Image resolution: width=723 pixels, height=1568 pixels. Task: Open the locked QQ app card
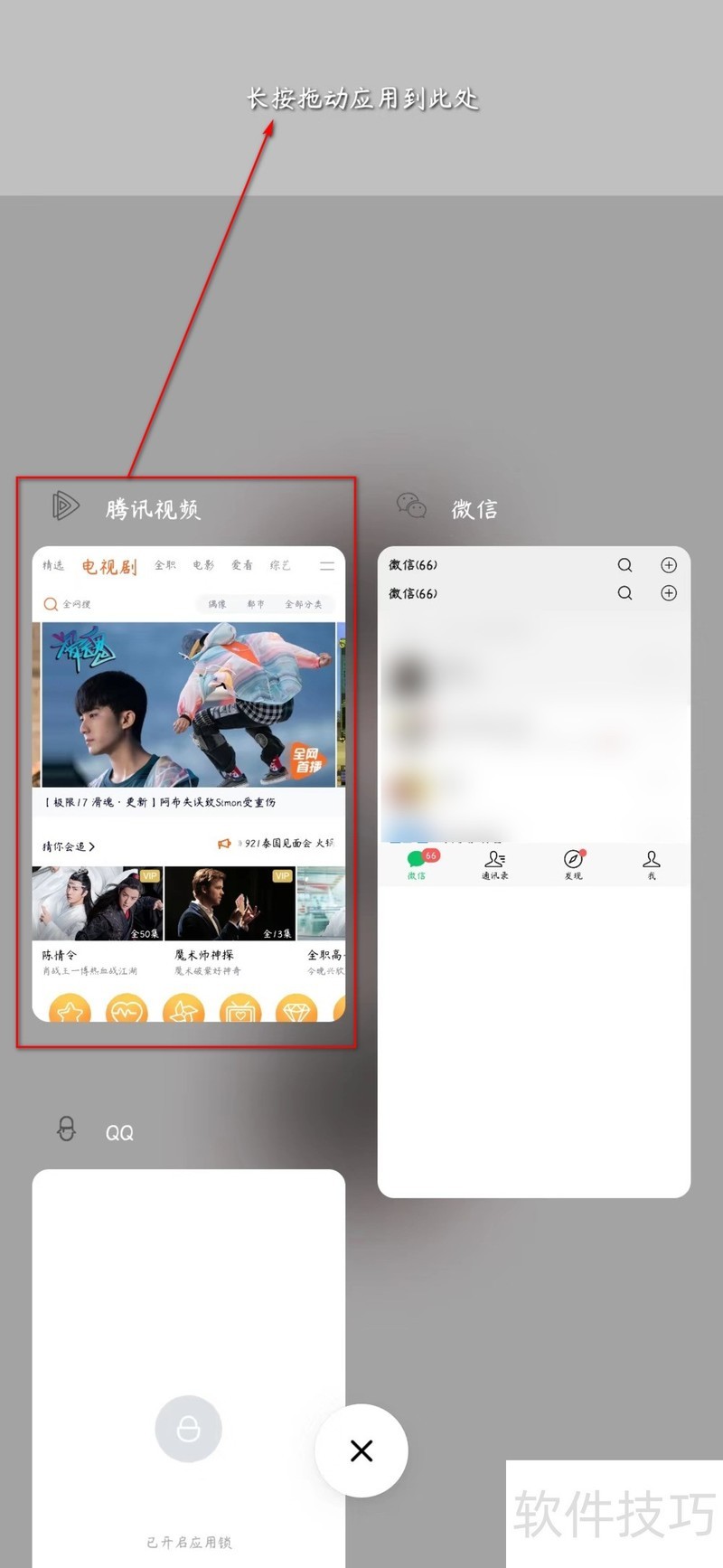188,1365
